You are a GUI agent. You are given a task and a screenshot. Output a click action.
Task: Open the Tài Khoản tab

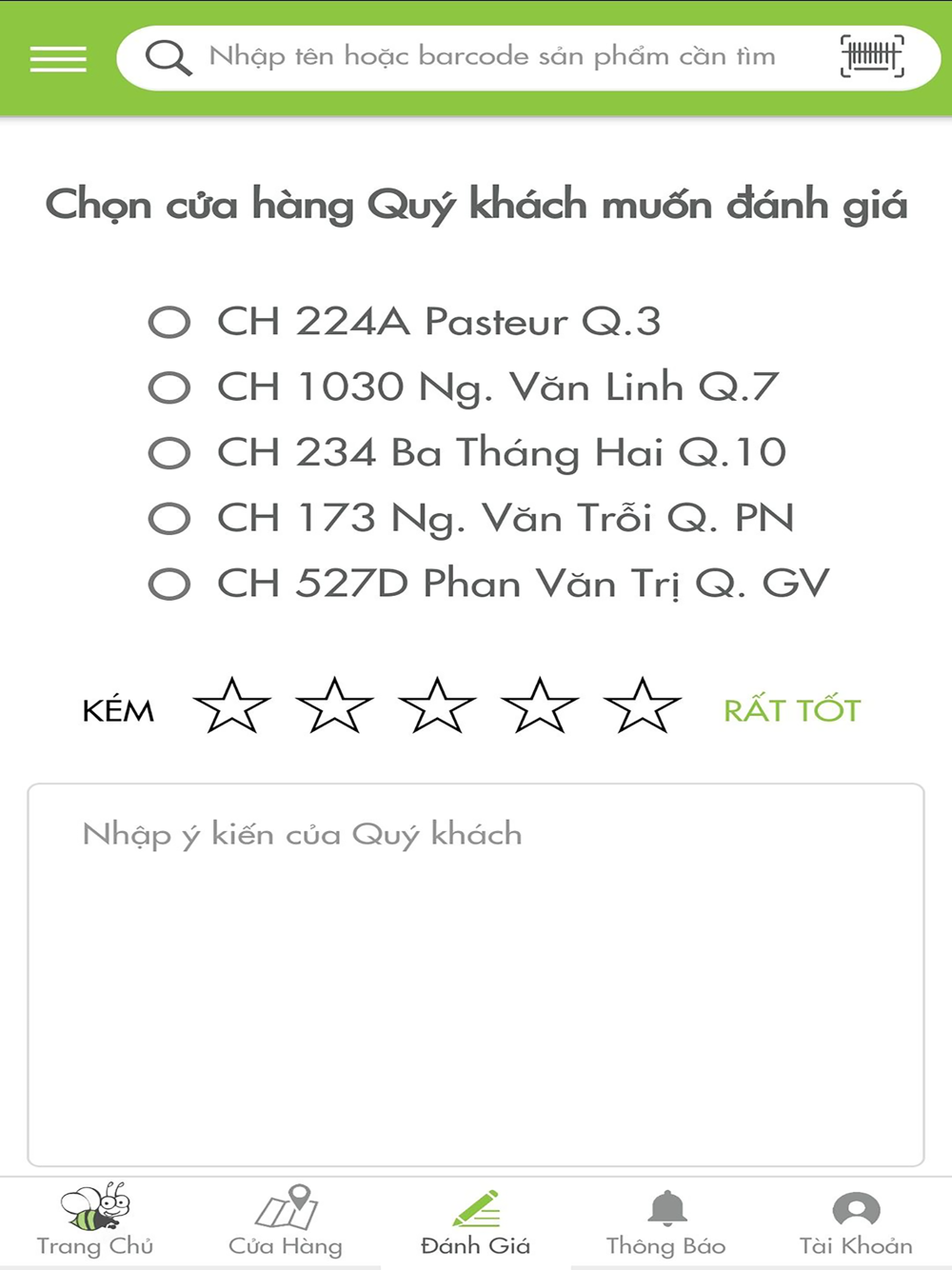click(x=856, y=1221)
